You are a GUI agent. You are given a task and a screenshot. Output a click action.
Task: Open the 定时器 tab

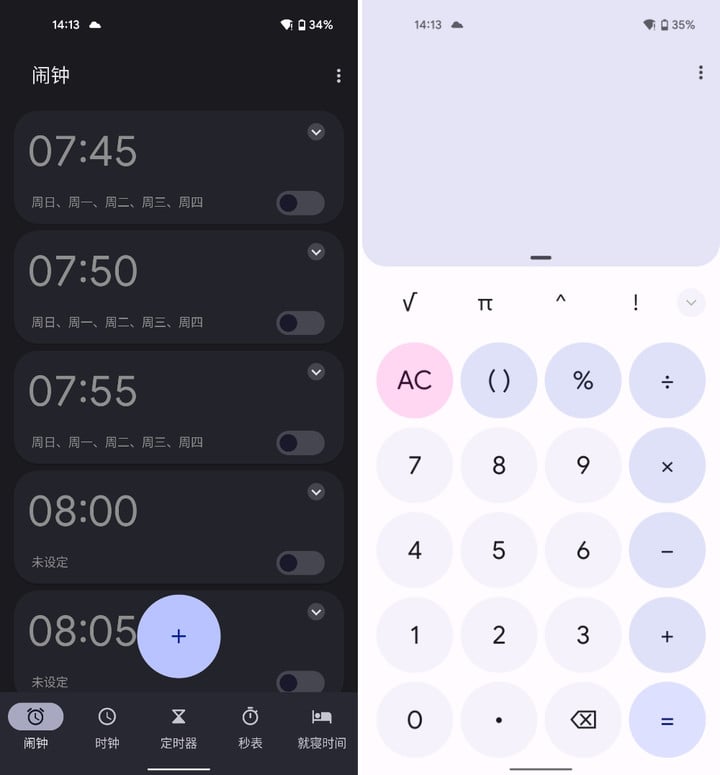(179, 727)
